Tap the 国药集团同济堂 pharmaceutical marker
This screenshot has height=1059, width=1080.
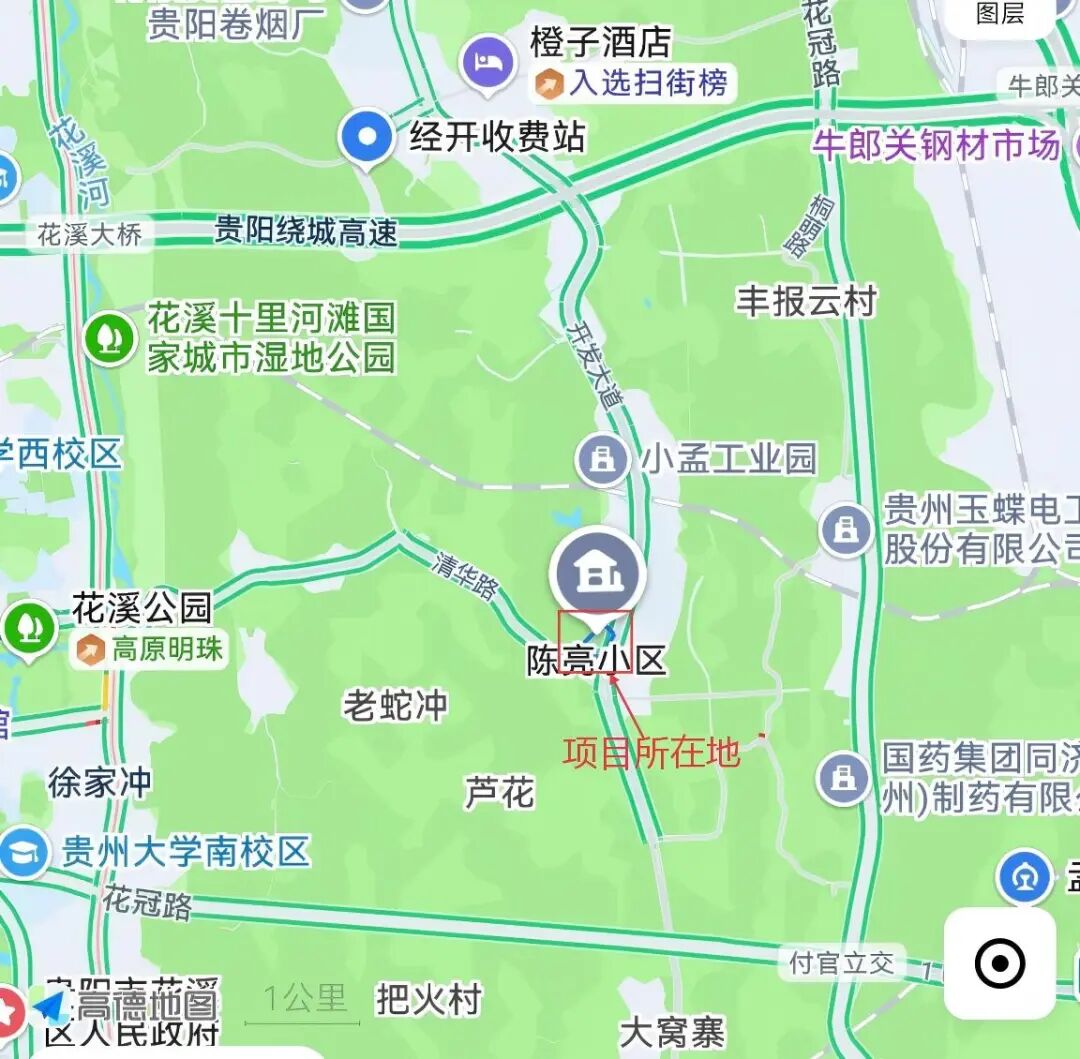(x=844, y=779)
